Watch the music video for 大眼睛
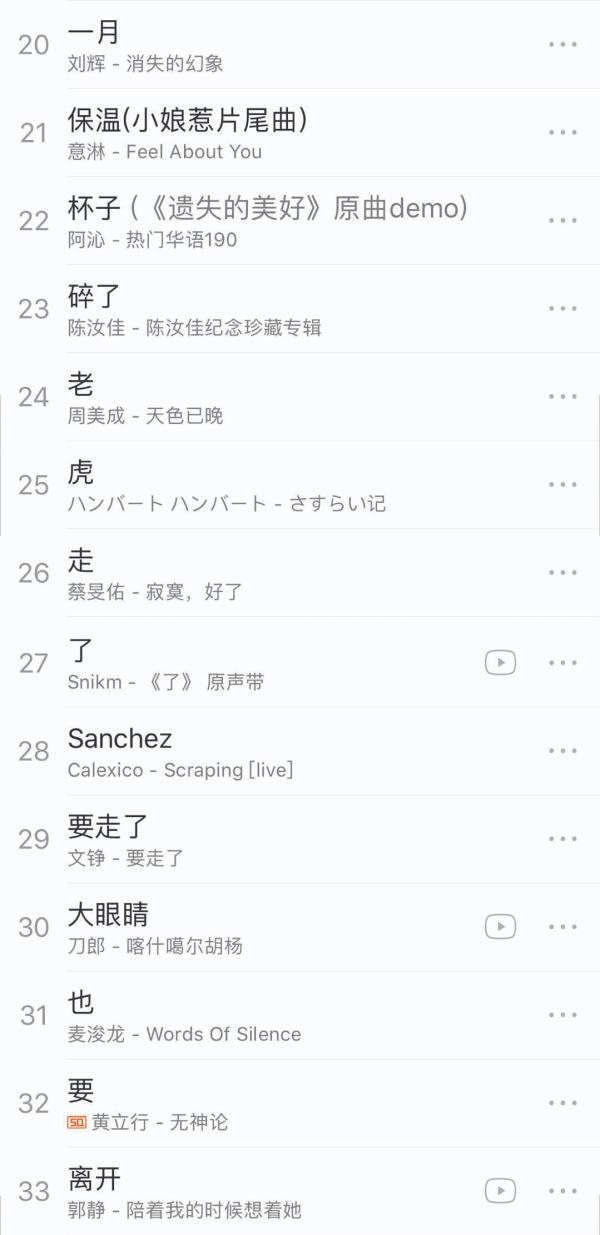The height and width of the screenshot is (1235, 600). (x=500, y=927)
